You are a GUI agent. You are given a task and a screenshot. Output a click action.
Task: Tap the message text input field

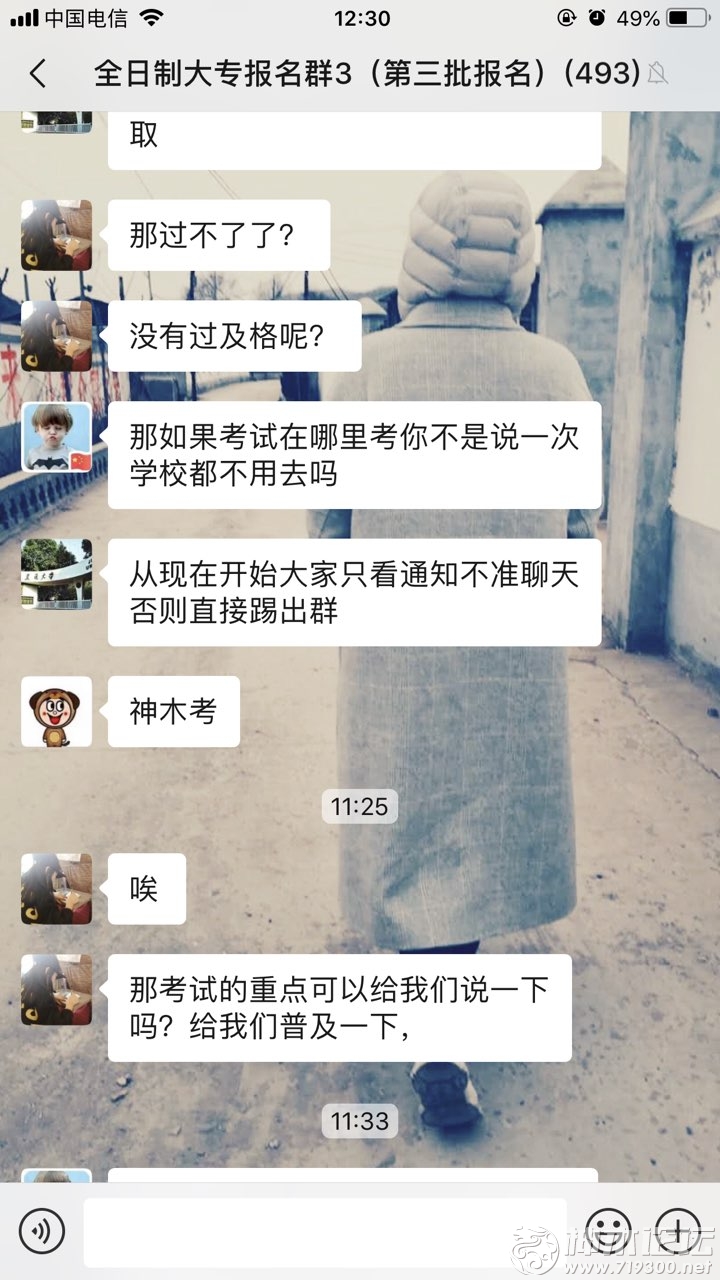point(325,1231)
